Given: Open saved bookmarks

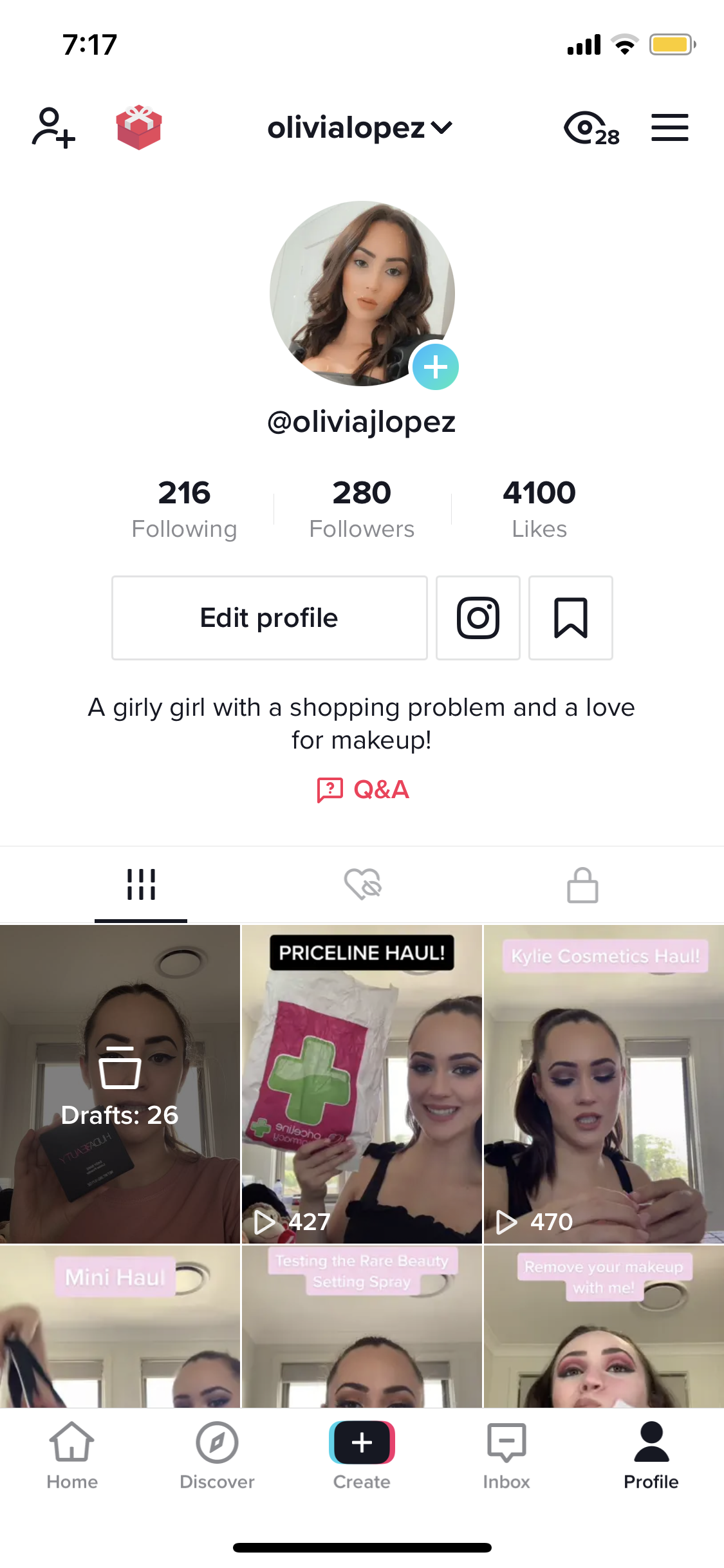Looking at the screenshot, I should 570,618.
